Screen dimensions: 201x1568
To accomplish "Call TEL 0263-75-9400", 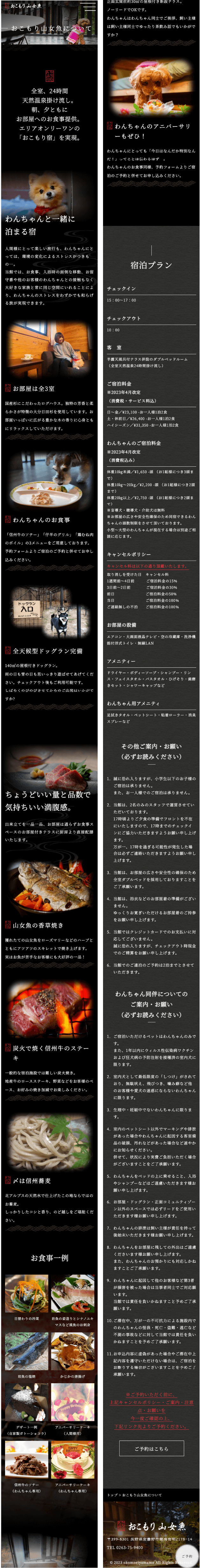I will coord(124,1547).
